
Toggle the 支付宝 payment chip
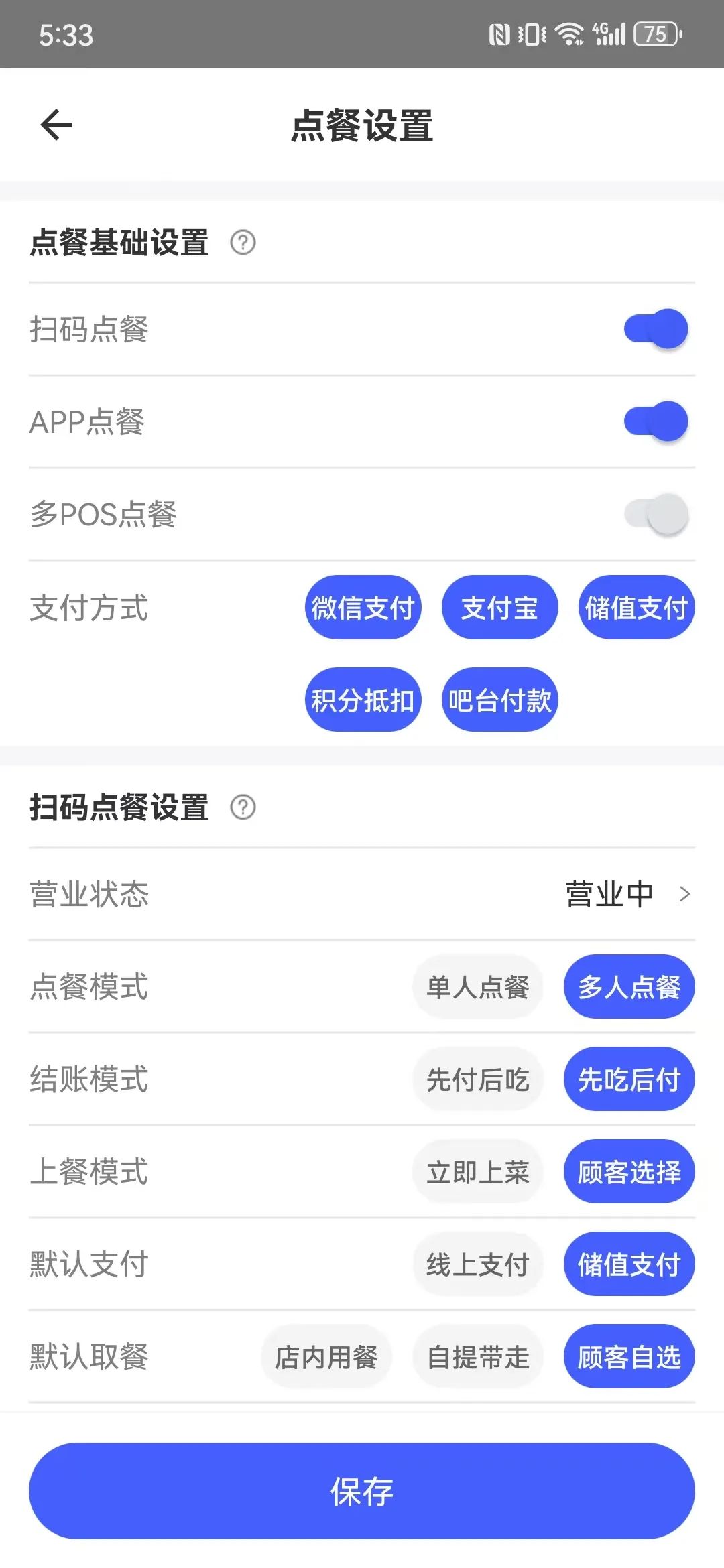[500, 607]
